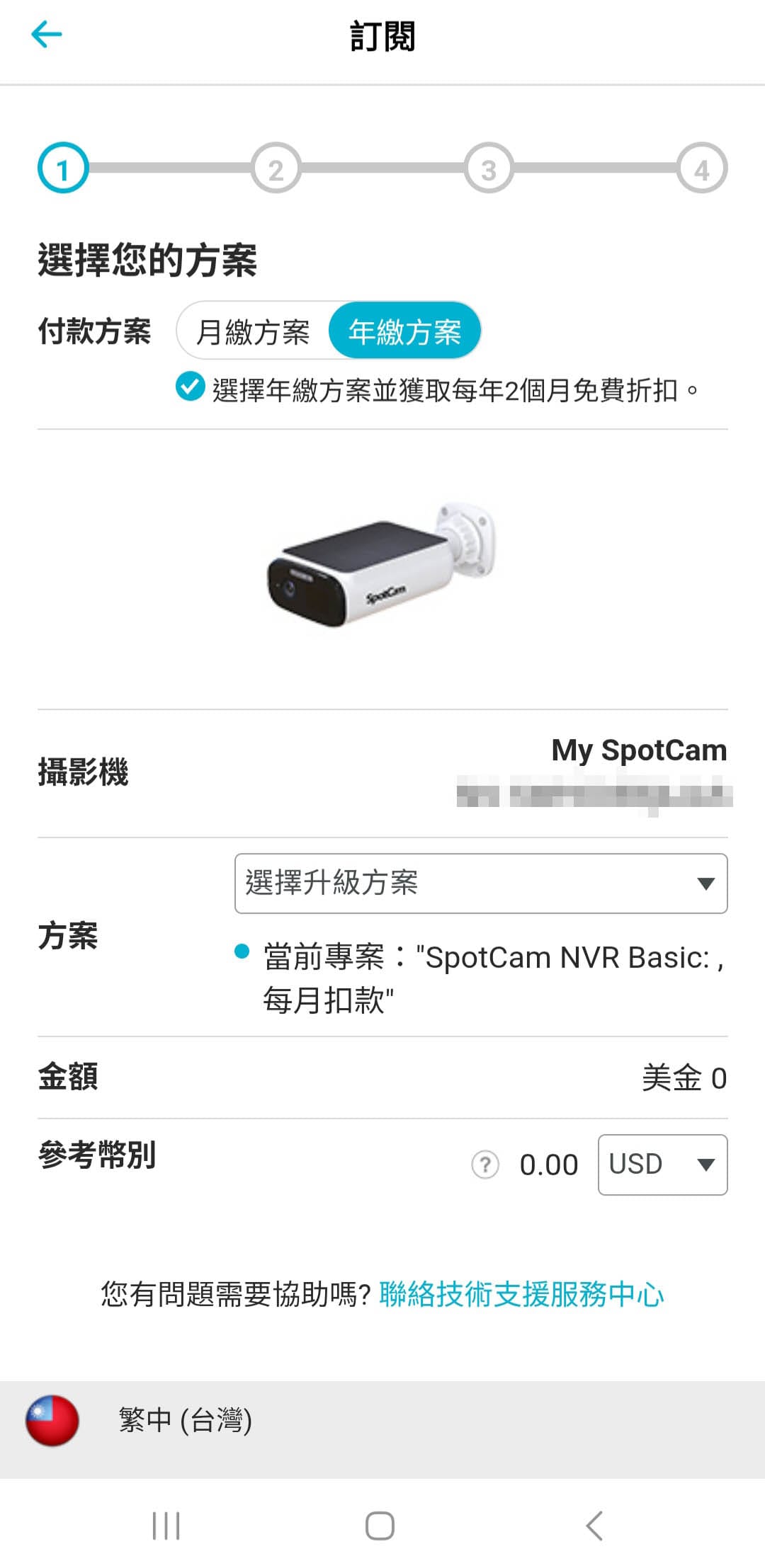Open system recent apps
Screen dimensions: 765x1568
click(x=166, y=1526)
